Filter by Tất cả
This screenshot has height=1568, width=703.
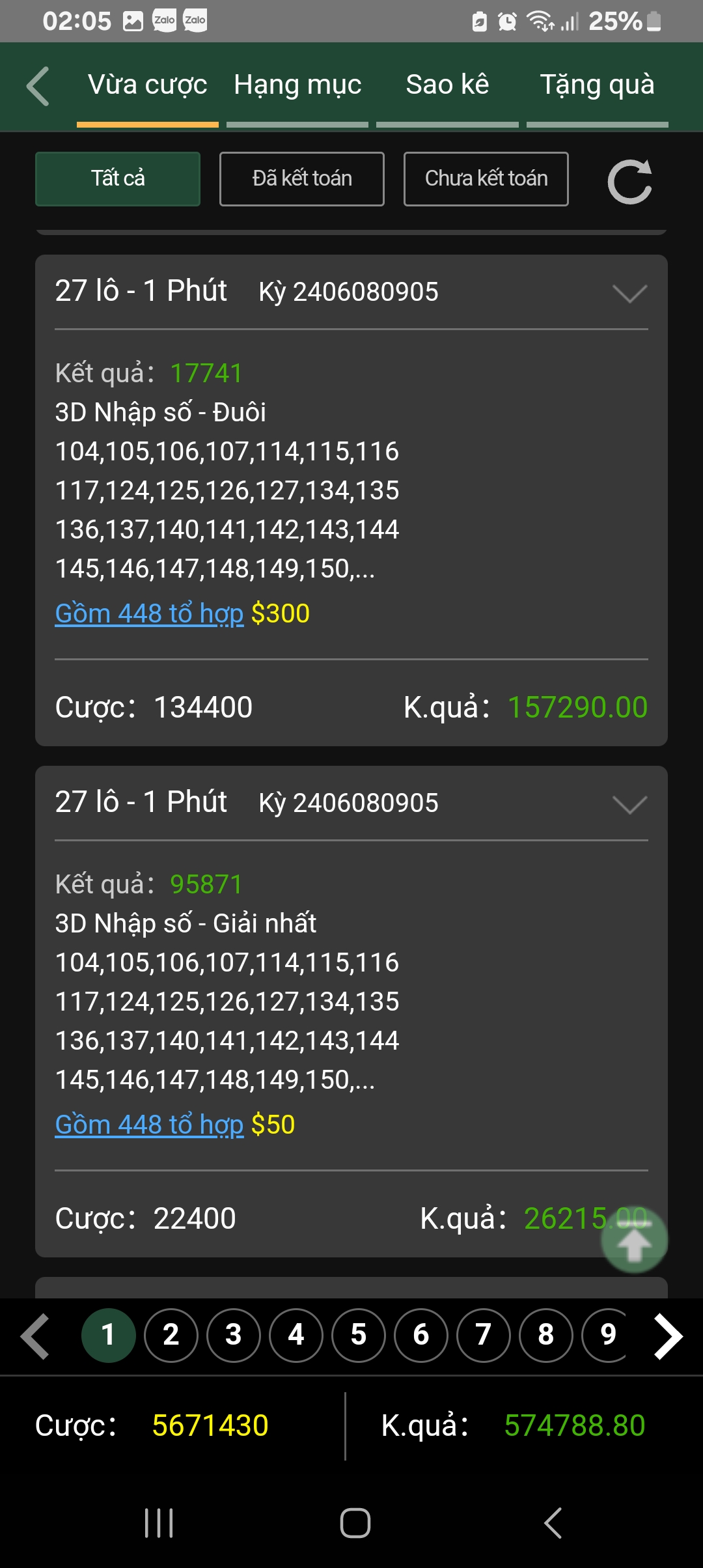click(118, 179)
